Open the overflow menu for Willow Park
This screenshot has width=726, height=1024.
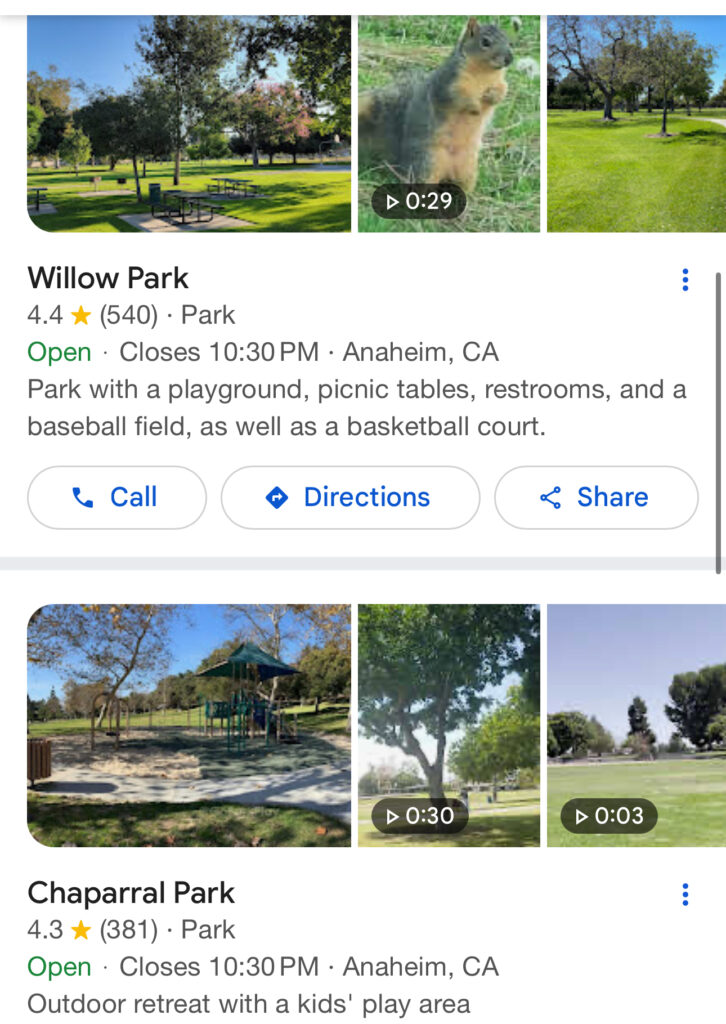click(x=685, y=280)
